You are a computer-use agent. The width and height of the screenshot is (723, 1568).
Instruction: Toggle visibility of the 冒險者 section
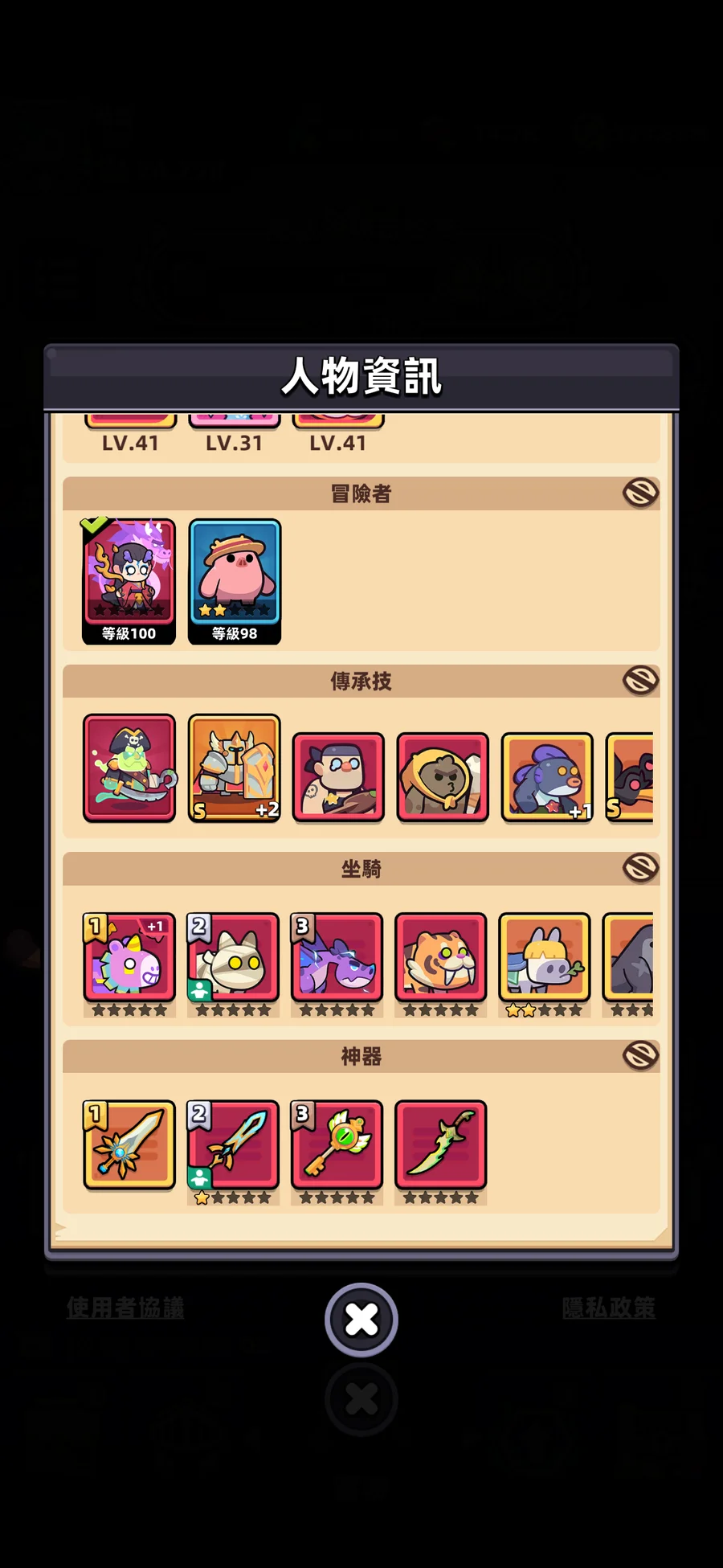tap(640, 493)
